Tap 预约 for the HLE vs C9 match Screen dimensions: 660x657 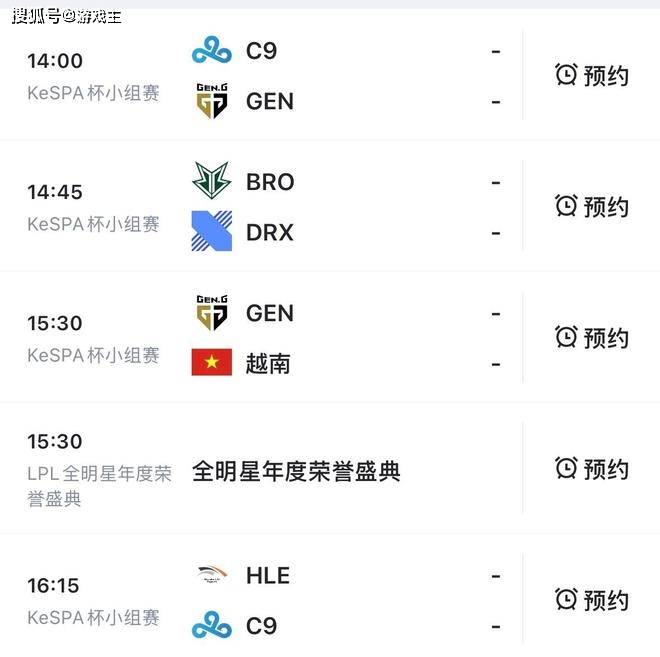coord(592,600)
